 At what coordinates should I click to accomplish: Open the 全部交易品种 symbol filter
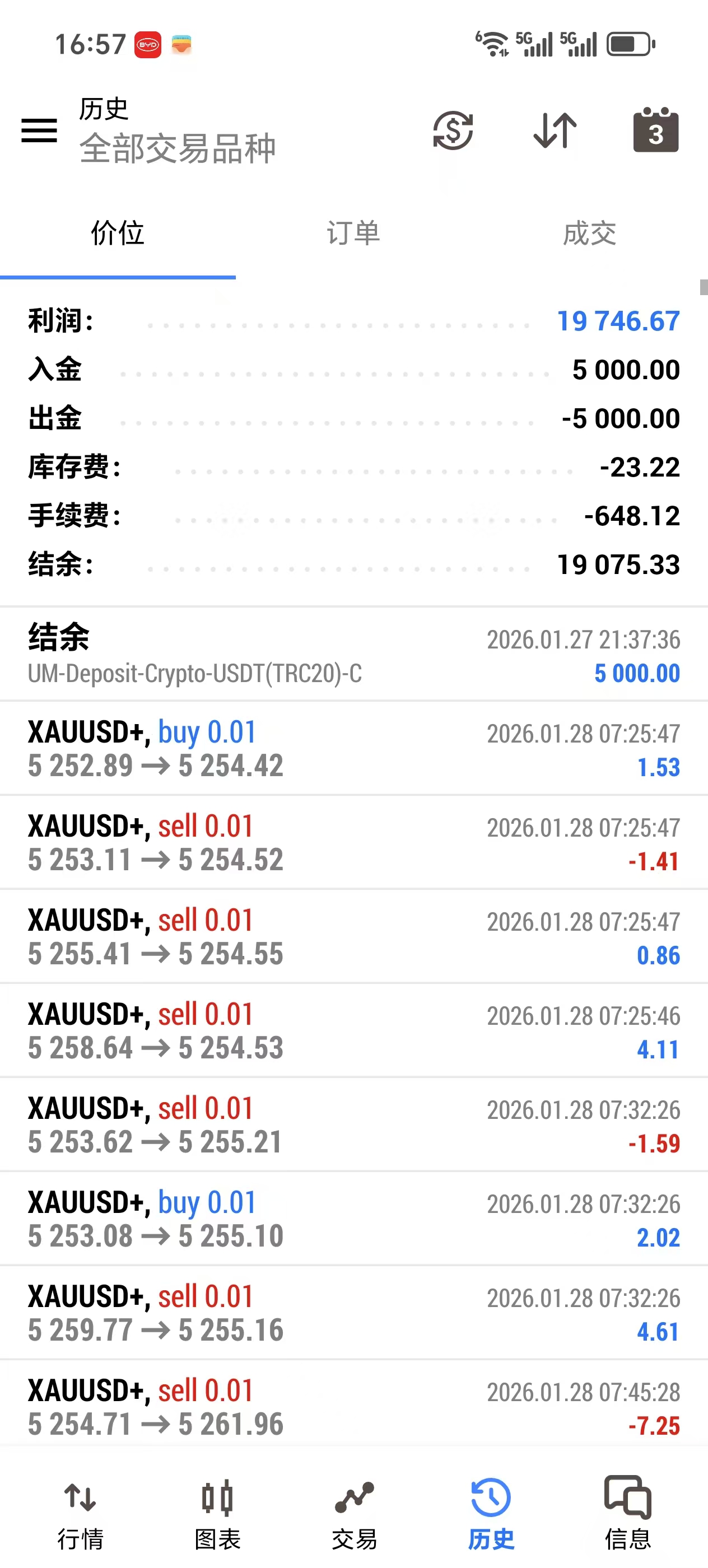pos(178,147)
